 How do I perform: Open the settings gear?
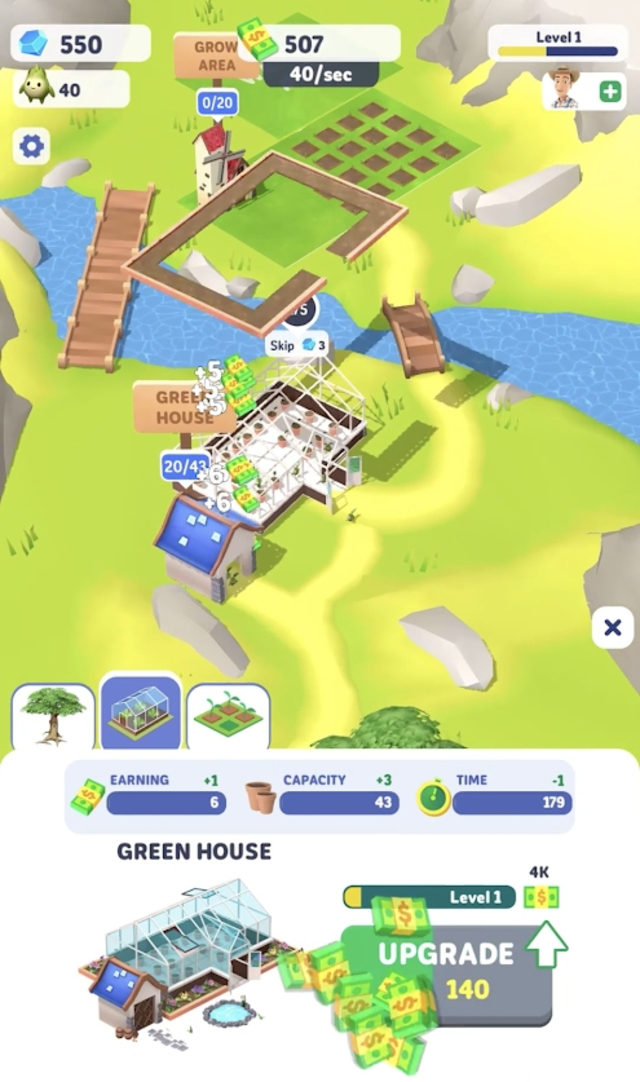(x=32, y=148)
